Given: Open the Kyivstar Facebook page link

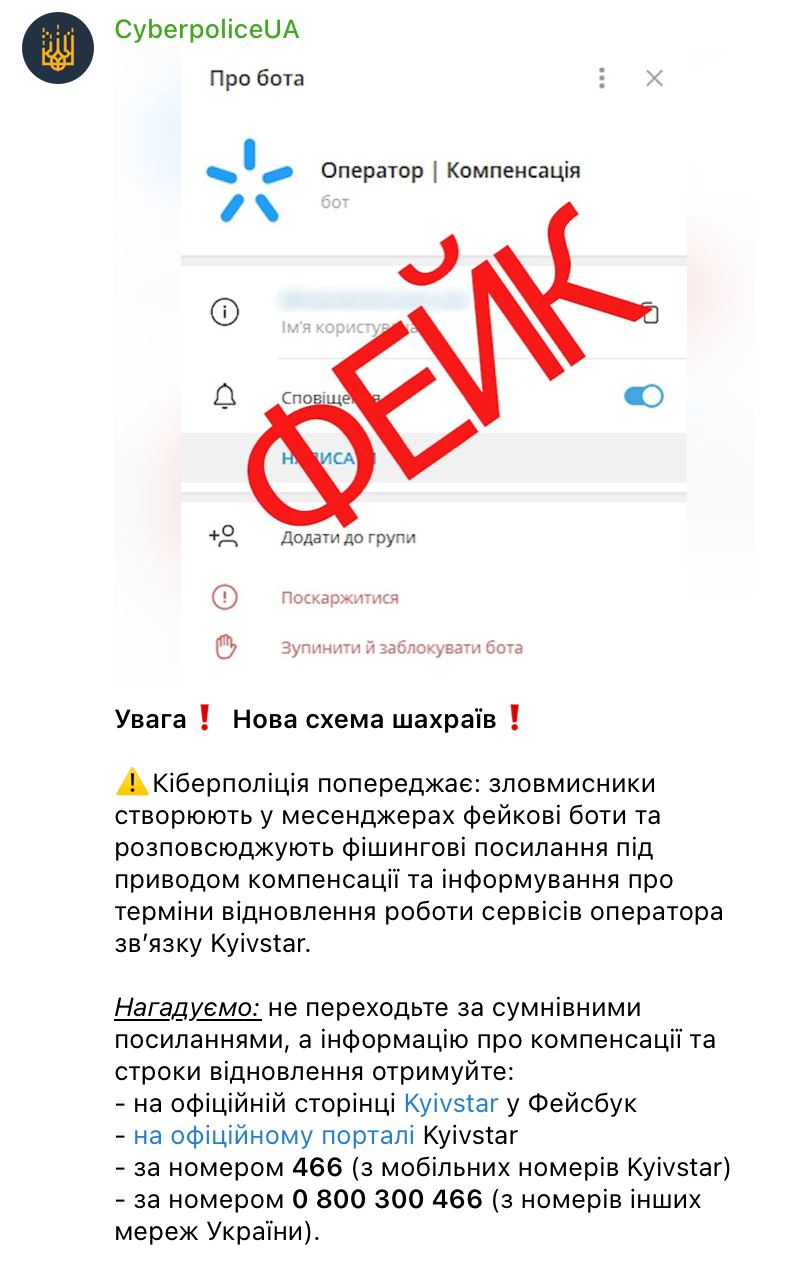Looking at the screenshot, I should 450,1103.
